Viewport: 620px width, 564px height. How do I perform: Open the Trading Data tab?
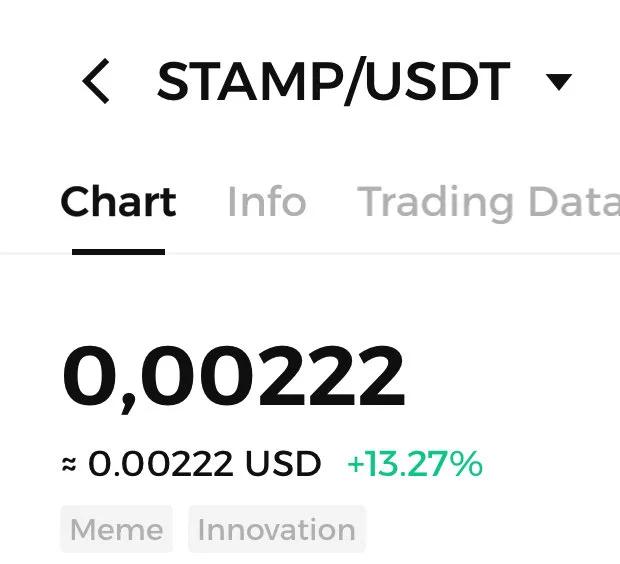tap(488, 203)
